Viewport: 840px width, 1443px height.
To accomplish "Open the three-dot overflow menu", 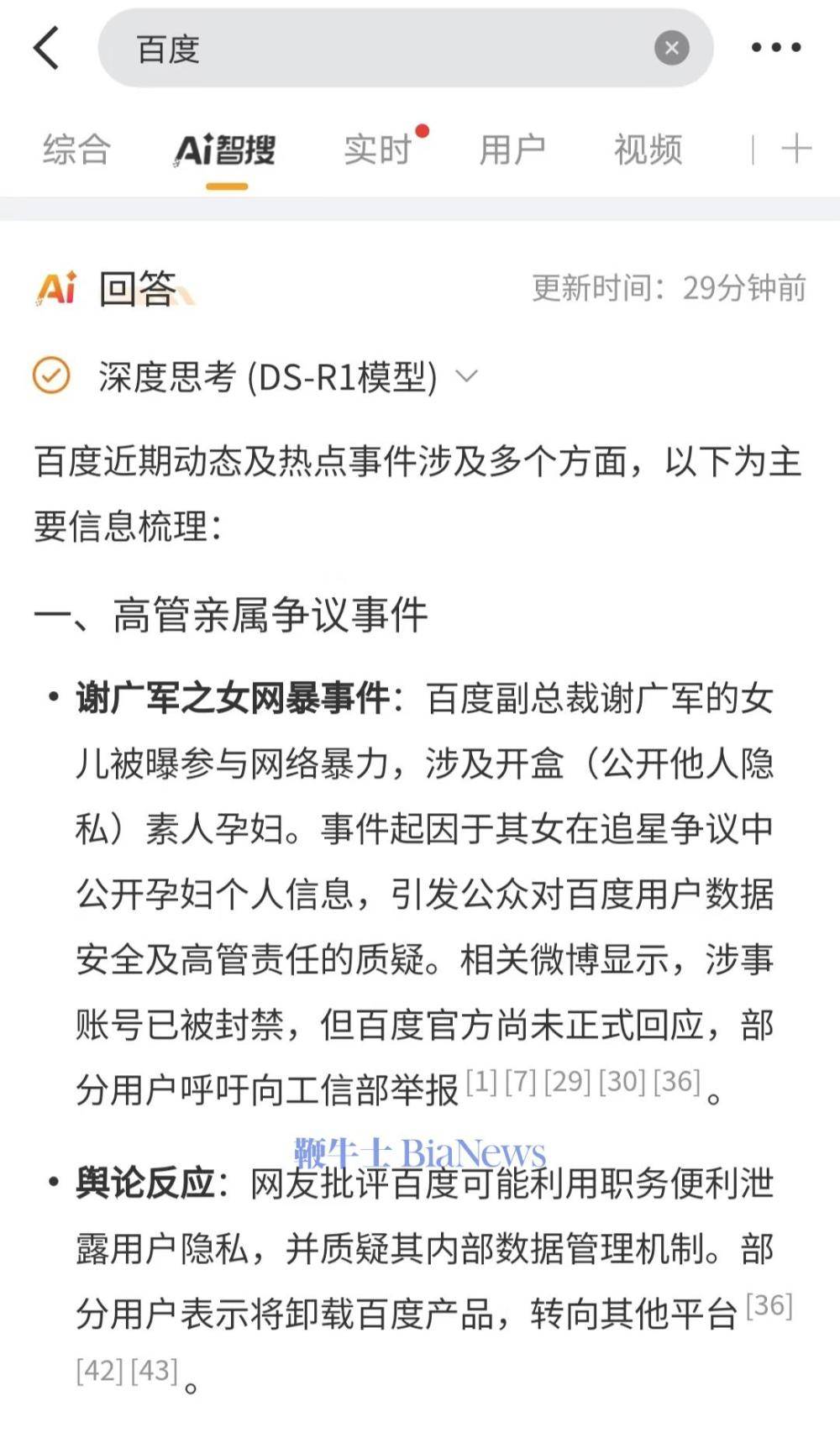I will coord(776,47).
